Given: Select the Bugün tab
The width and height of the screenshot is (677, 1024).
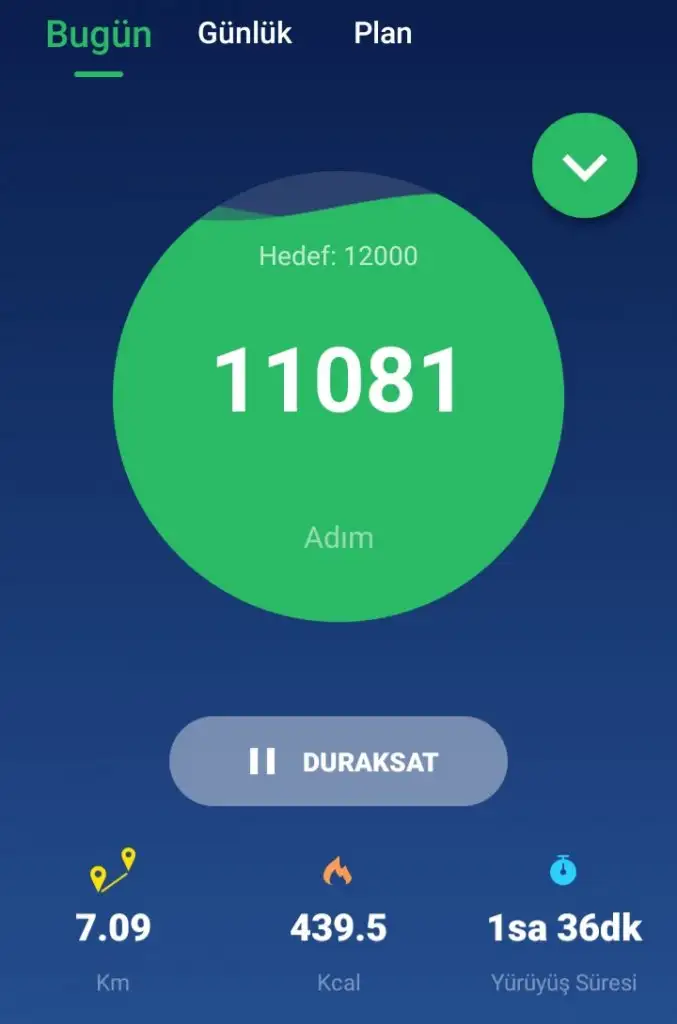Looking at the screenshot, I should [99, 35].
